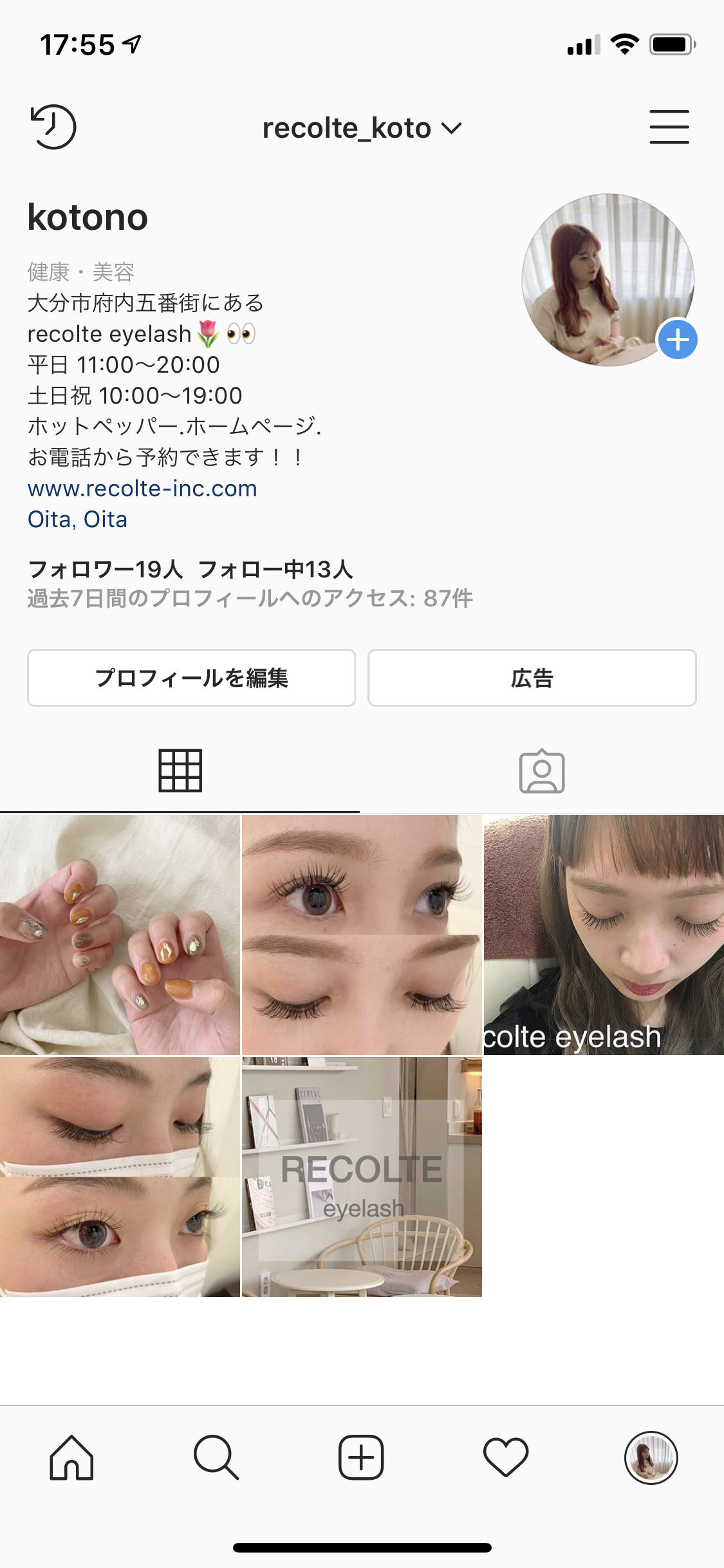Screen dimensions: 724x1568
Task: Open the www.recolte-inc.com link
Action: (x=142, y=489)
